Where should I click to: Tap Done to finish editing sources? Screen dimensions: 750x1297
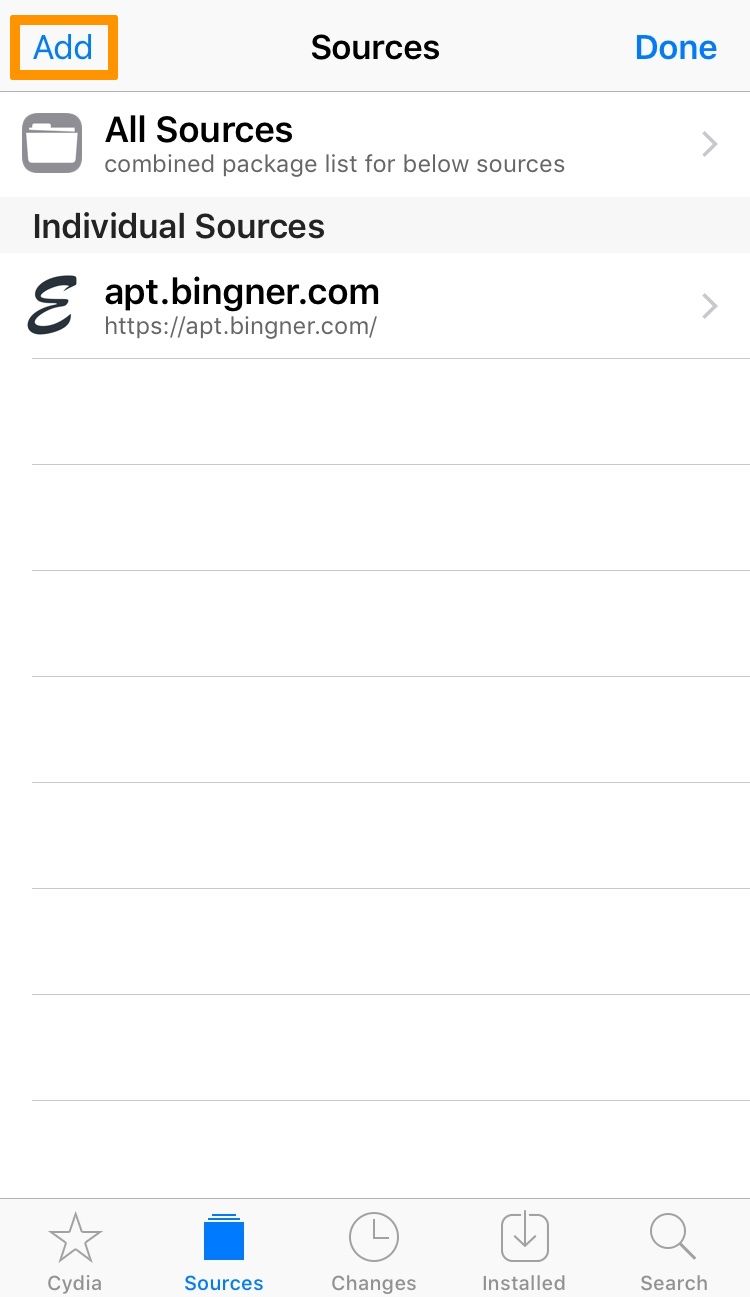[x=675, y=47]
